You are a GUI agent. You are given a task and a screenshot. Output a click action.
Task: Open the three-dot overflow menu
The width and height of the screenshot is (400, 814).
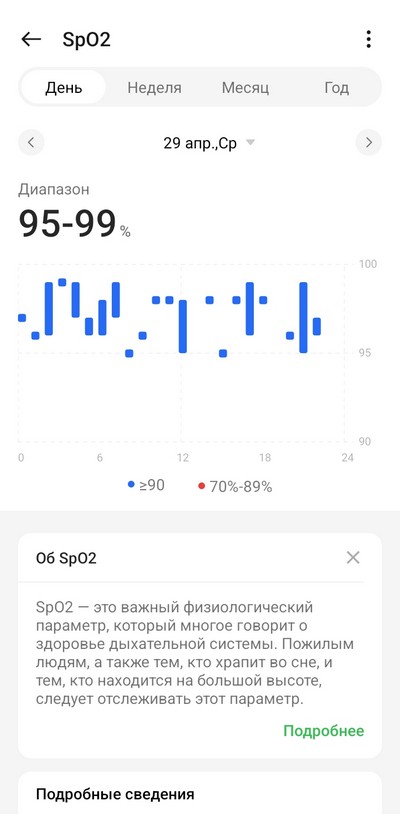pyautogui.click(x=368, y=39)
